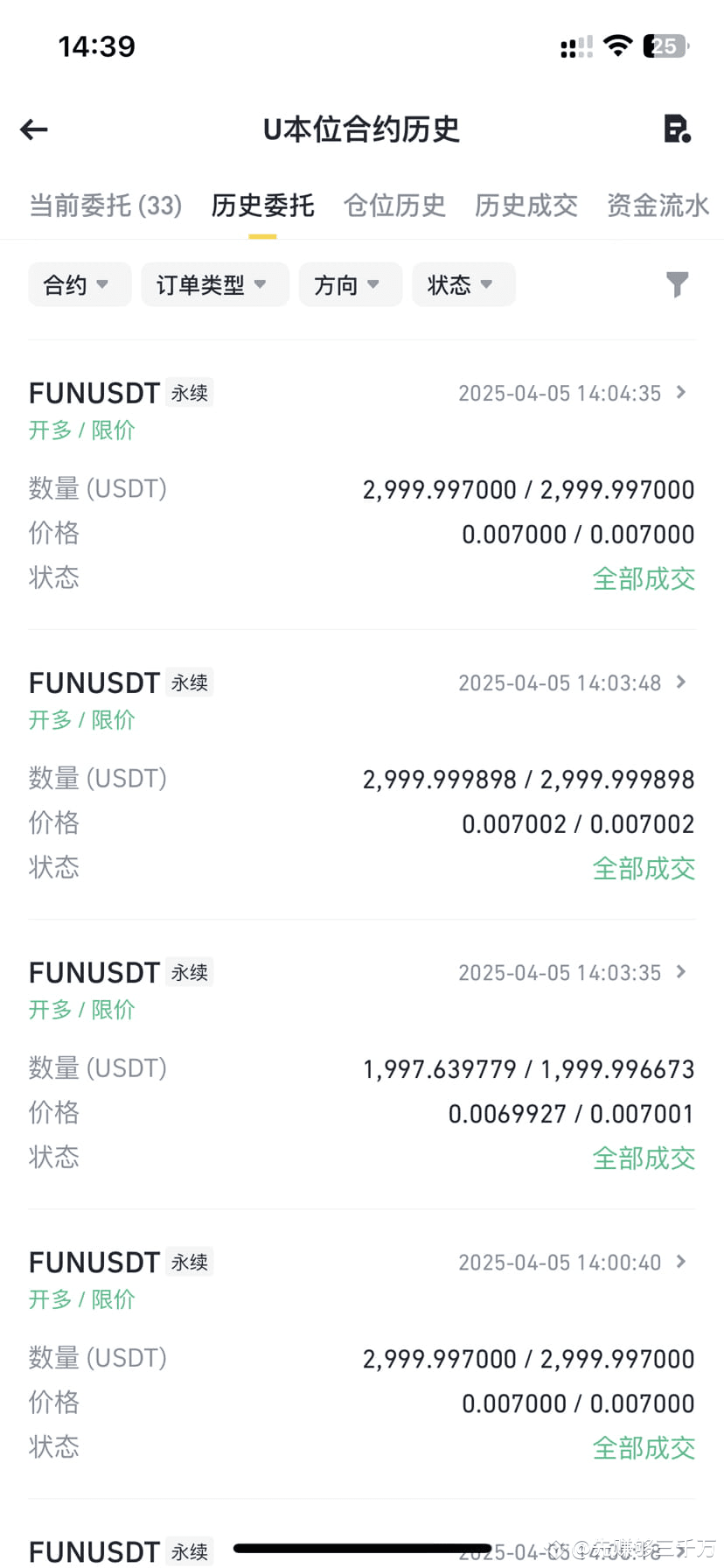Expand the 状态 filter dropdown
Image resolution: width=724 pixels, height=1568 pixels.
tap(463, 284)
